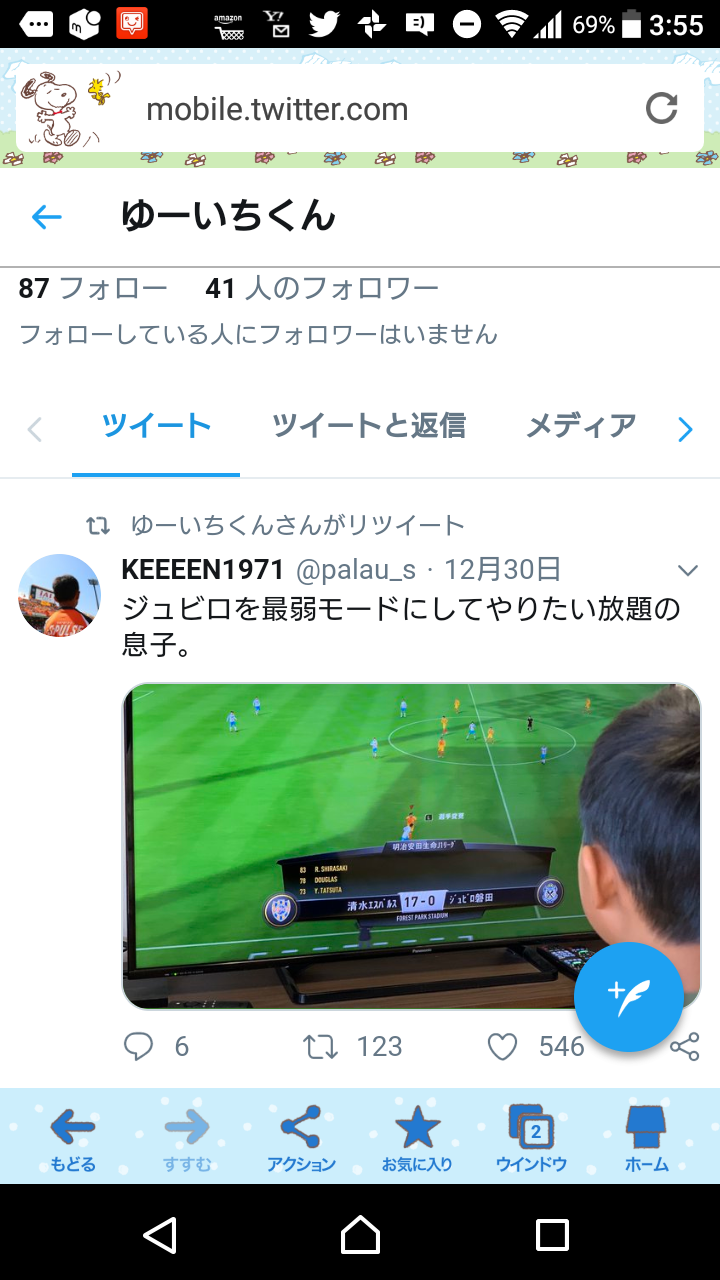Open お気に入り bookmarks

417,1138
